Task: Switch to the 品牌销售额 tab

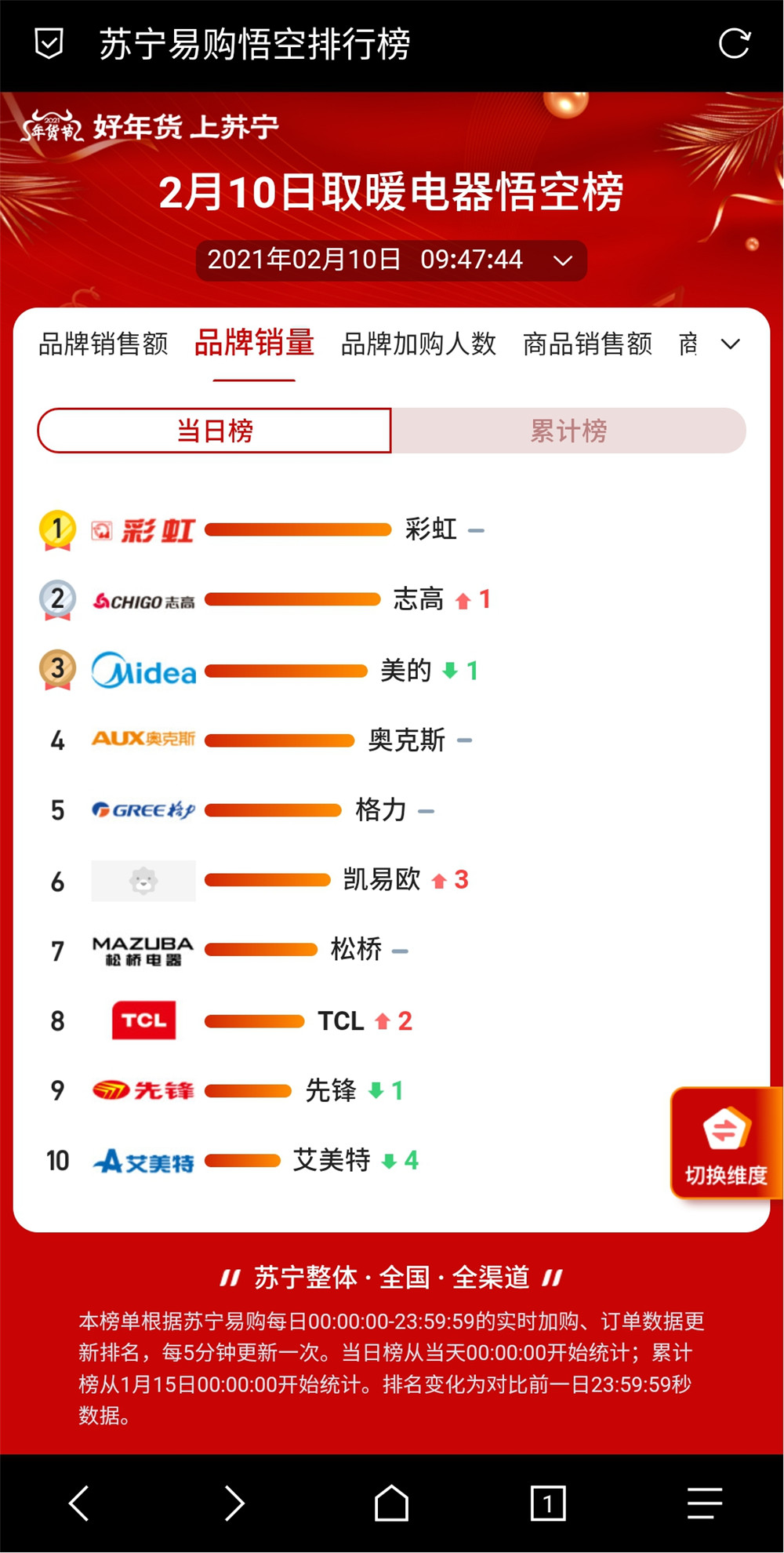Action: pyautogui.click(x=103, y=344)
